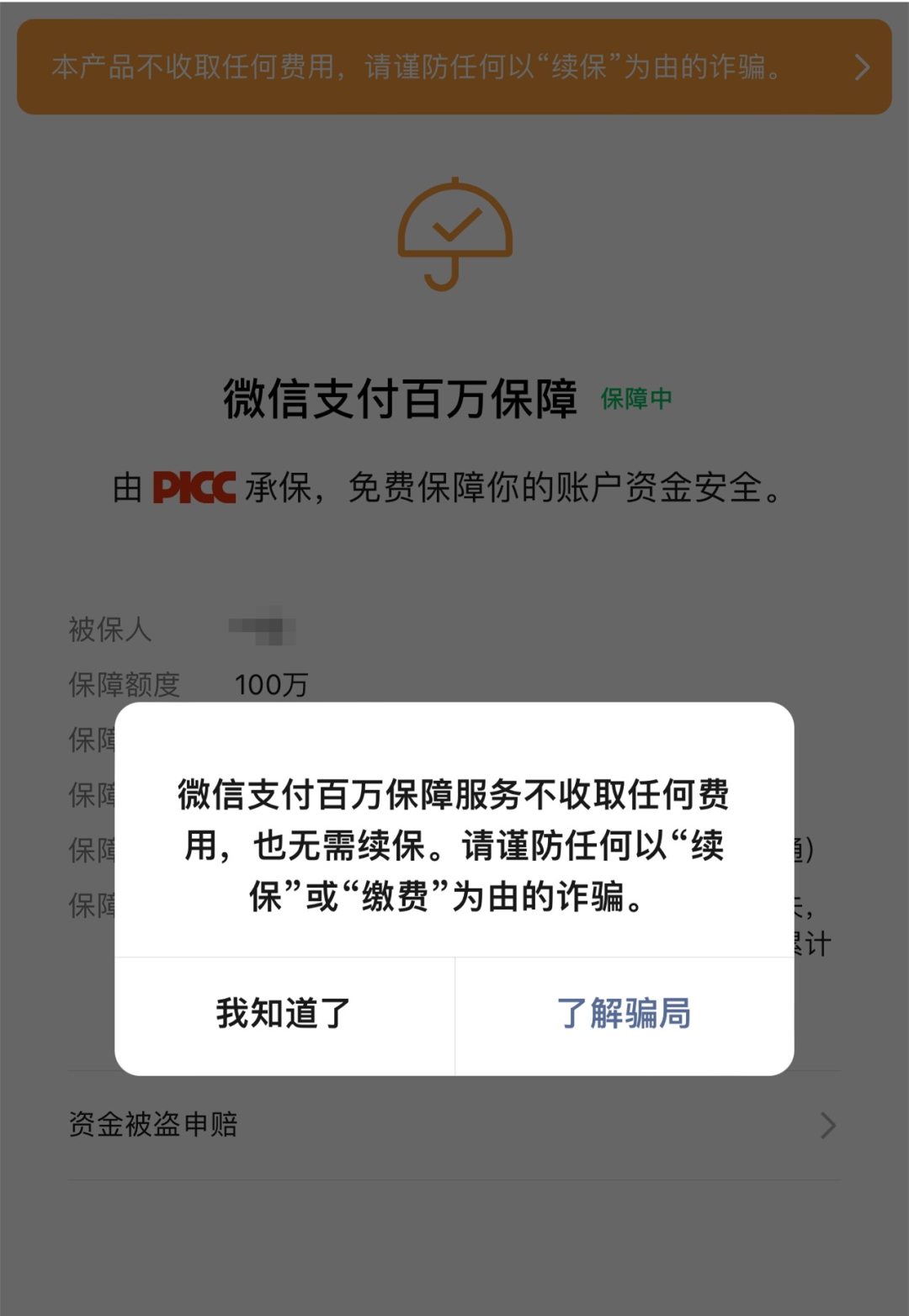Dismiss the dialog with 我知道了
Screen dimensions: 909x1316
pyautogui.click(x=284, y=1016)
